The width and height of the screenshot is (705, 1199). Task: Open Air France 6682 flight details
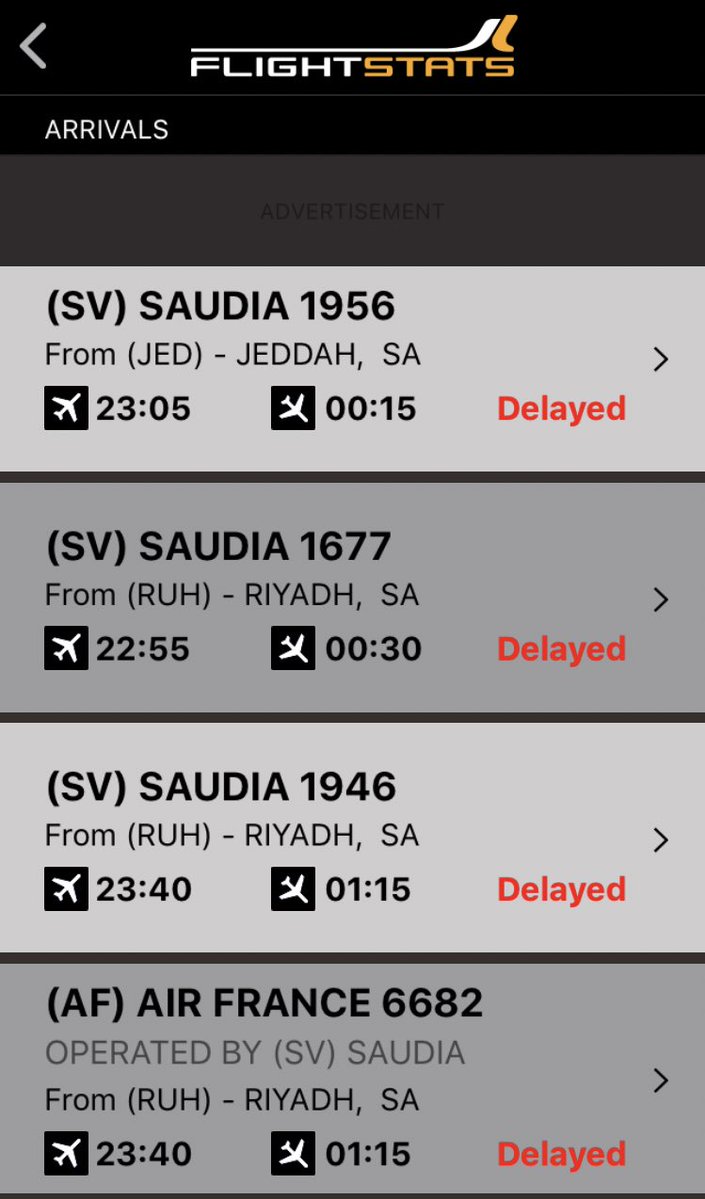coord(352,1079)
